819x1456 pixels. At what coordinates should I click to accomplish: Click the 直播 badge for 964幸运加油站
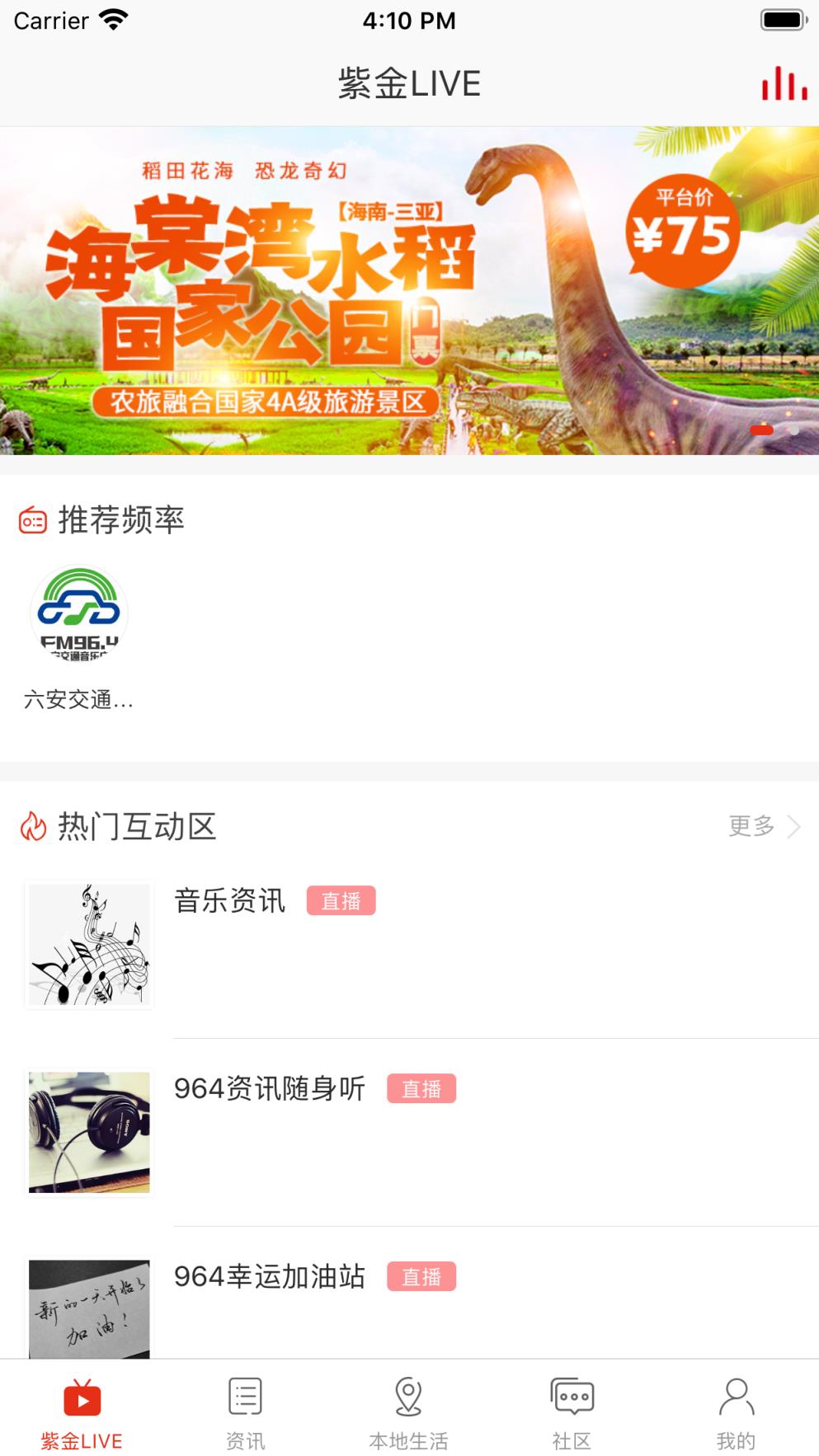pos(421,1276)
